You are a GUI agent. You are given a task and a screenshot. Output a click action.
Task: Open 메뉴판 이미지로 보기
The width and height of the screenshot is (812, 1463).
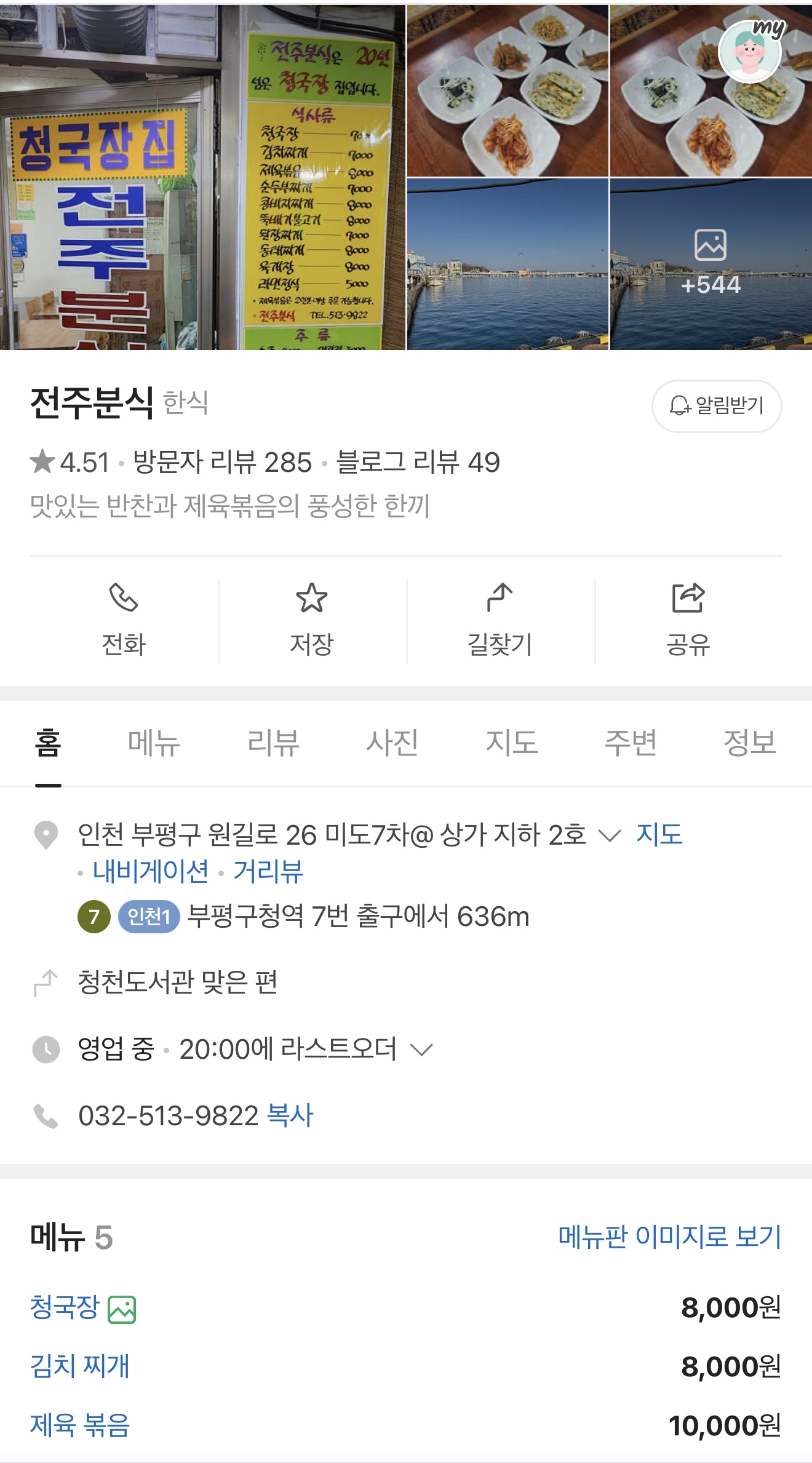coord(669,1236)
